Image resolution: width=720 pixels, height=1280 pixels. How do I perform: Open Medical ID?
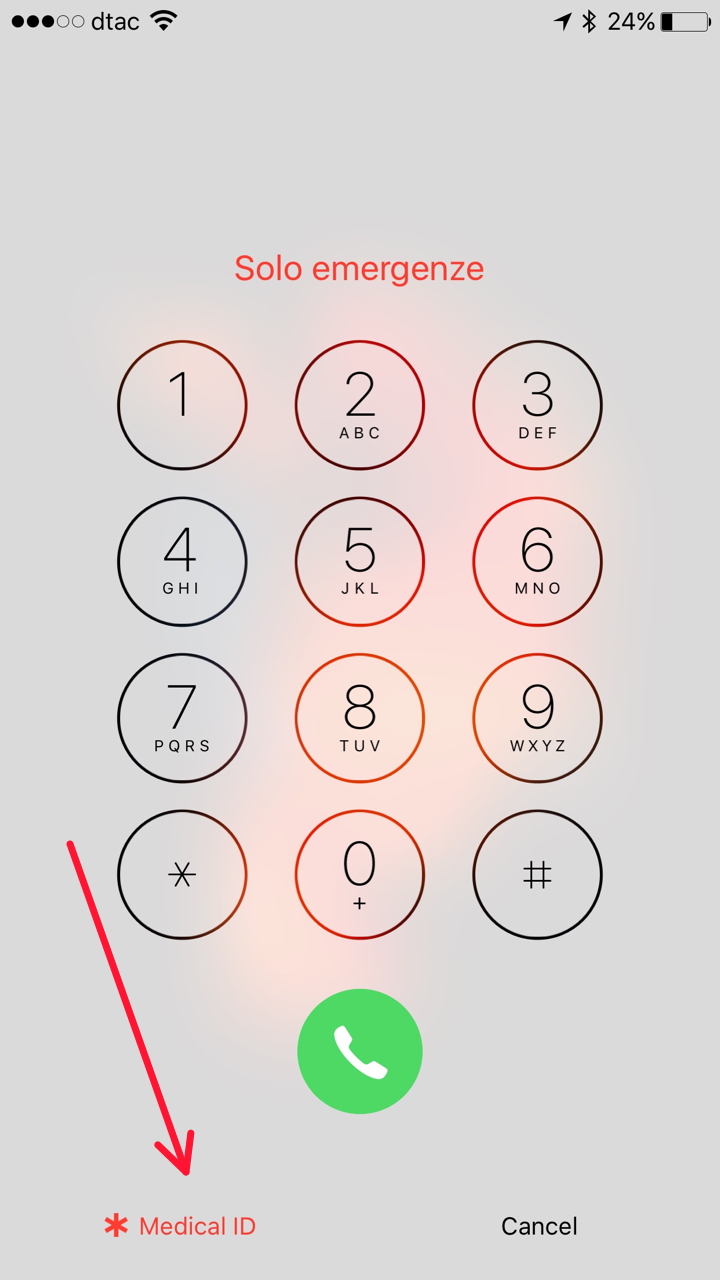[x=182, y=1226]
